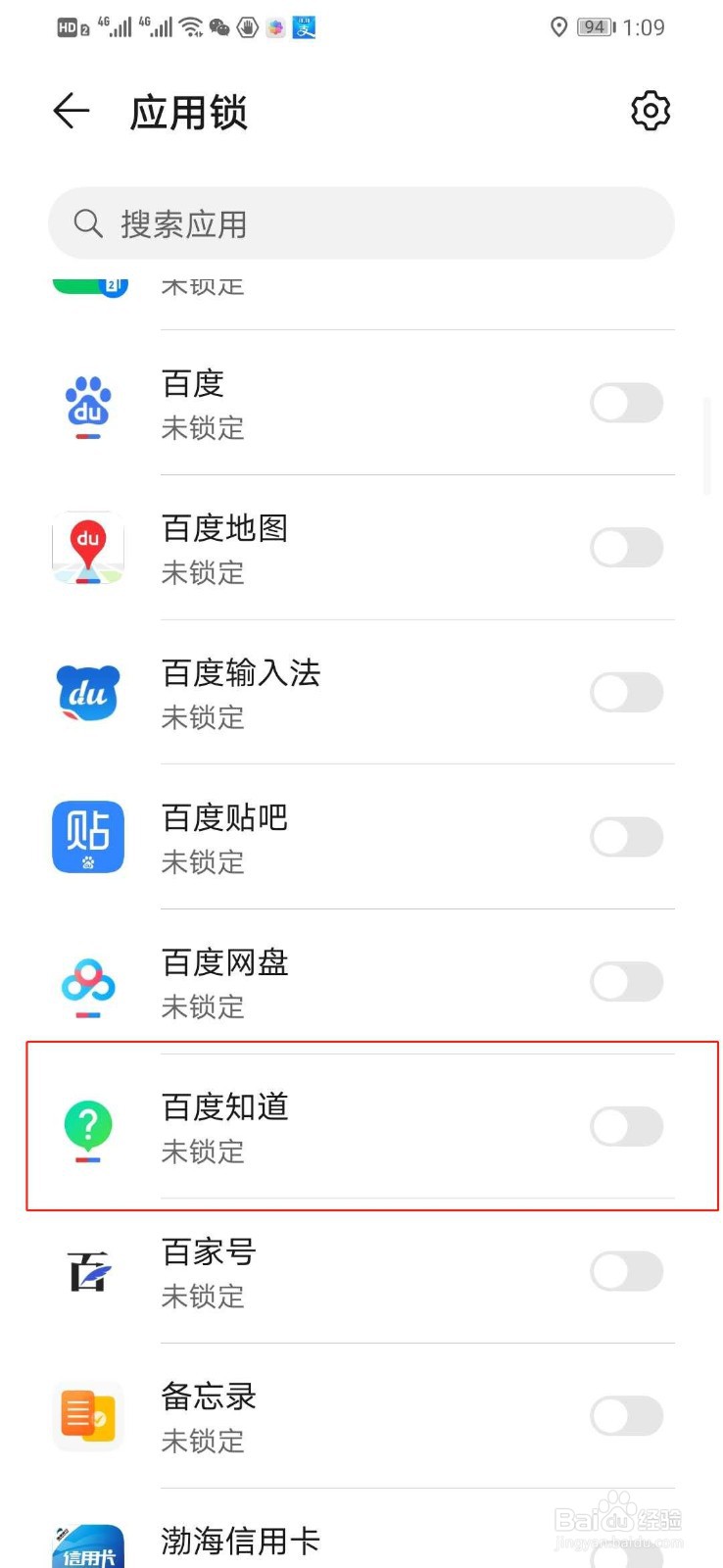Enable the lock toggle for 百家号
The height and width of the screenshot is (1568, 723).
627,1271
